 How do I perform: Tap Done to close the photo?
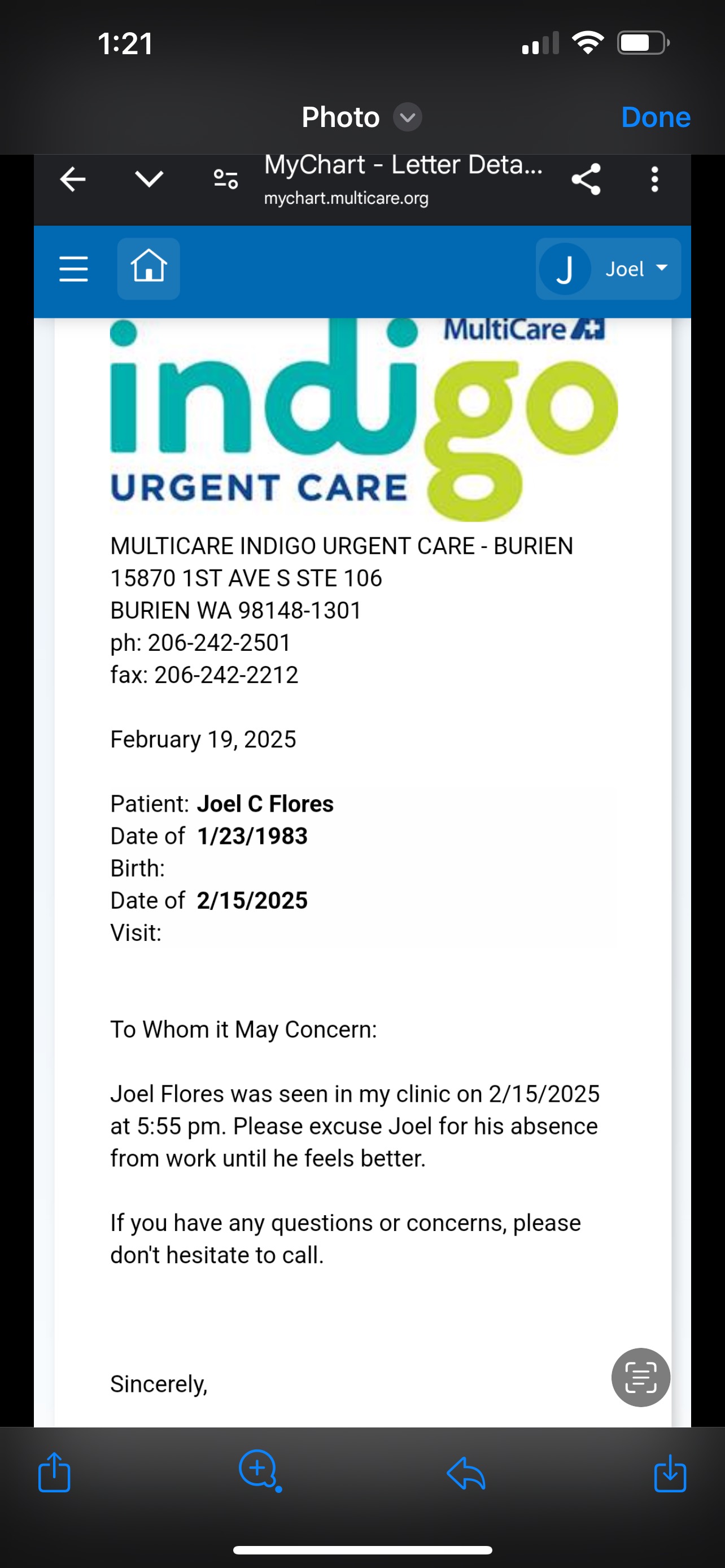[x=655, y=117]
